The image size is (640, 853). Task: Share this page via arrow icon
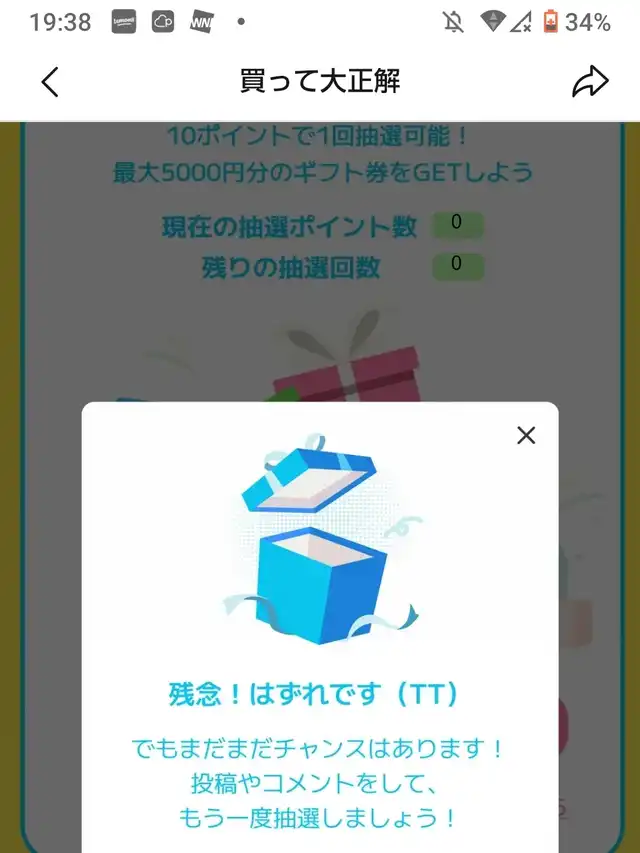point(590,82)
